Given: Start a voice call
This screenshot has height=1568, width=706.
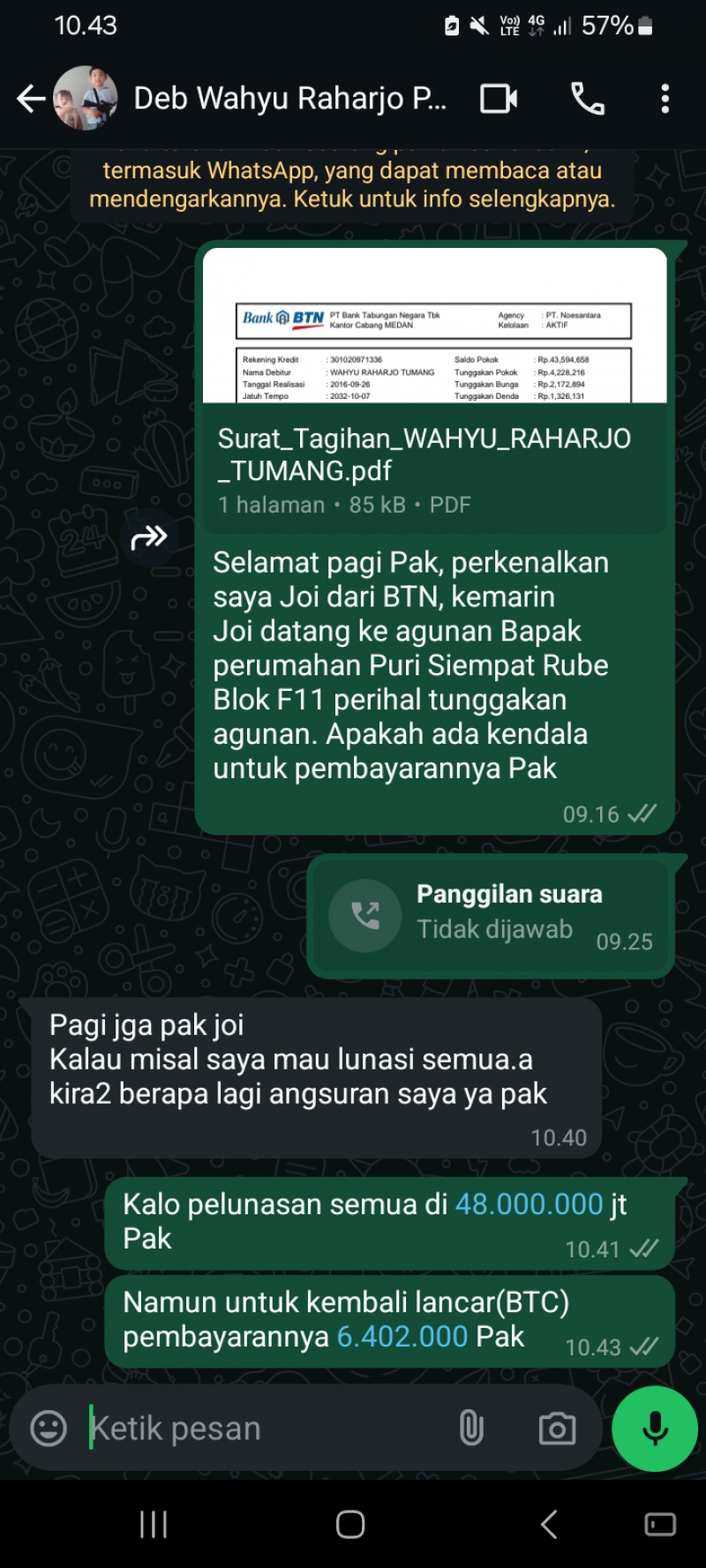Looking at the screenshot, I should click(588, 99).
